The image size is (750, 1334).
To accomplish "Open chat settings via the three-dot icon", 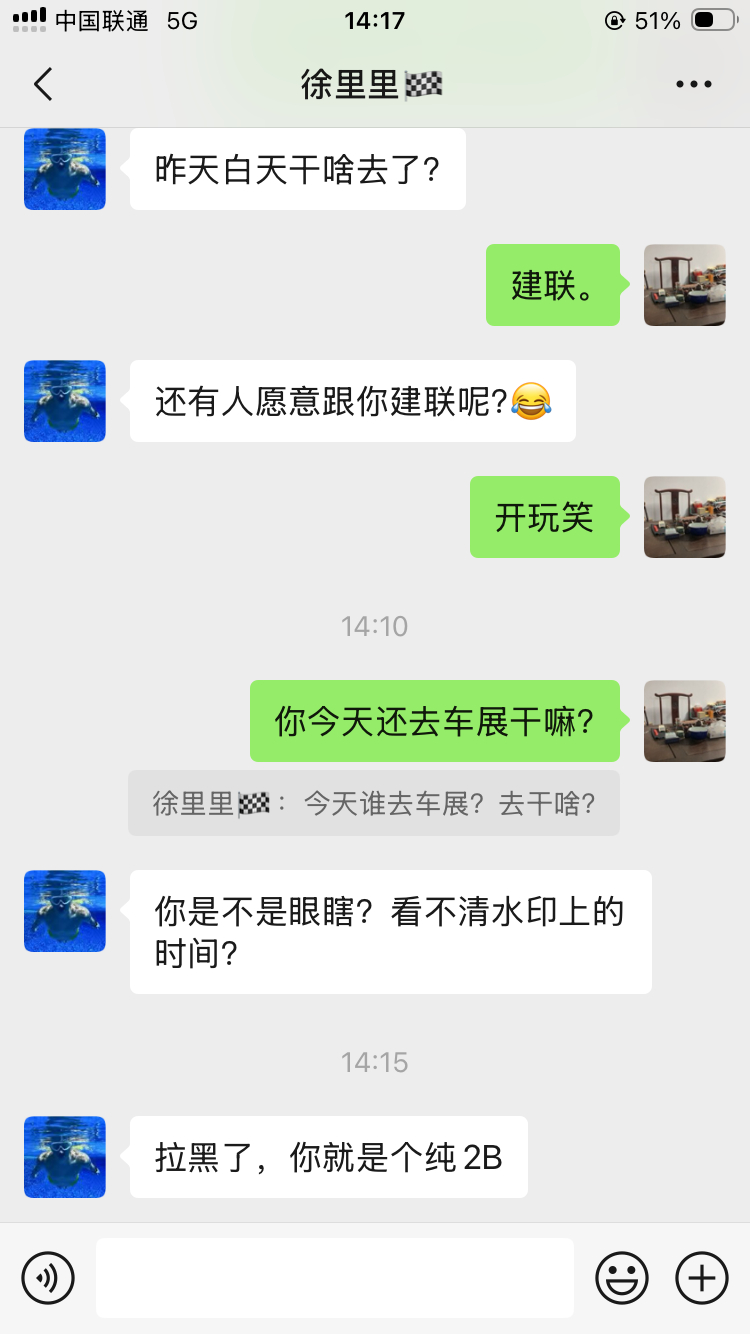I will 693,84.
